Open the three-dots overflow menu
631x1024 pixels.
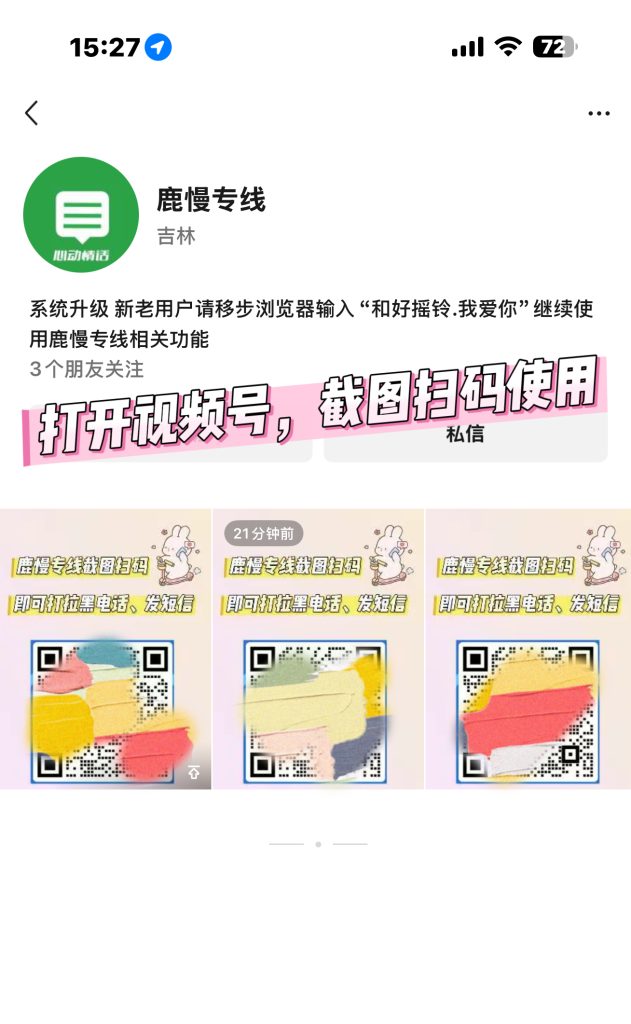(x=599, y=114)
